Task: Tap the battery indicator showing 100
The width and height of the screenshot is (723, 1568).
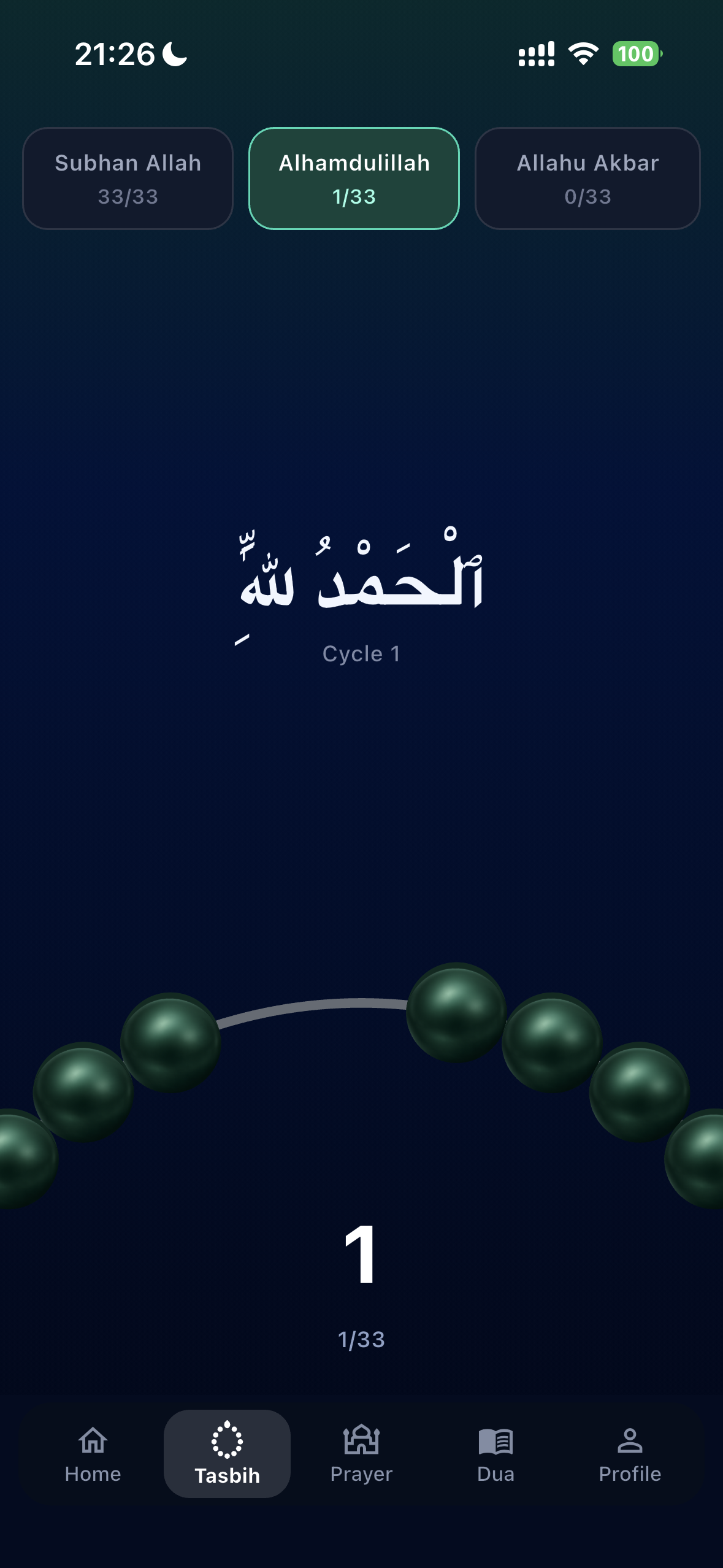Action: click(636, 54)
